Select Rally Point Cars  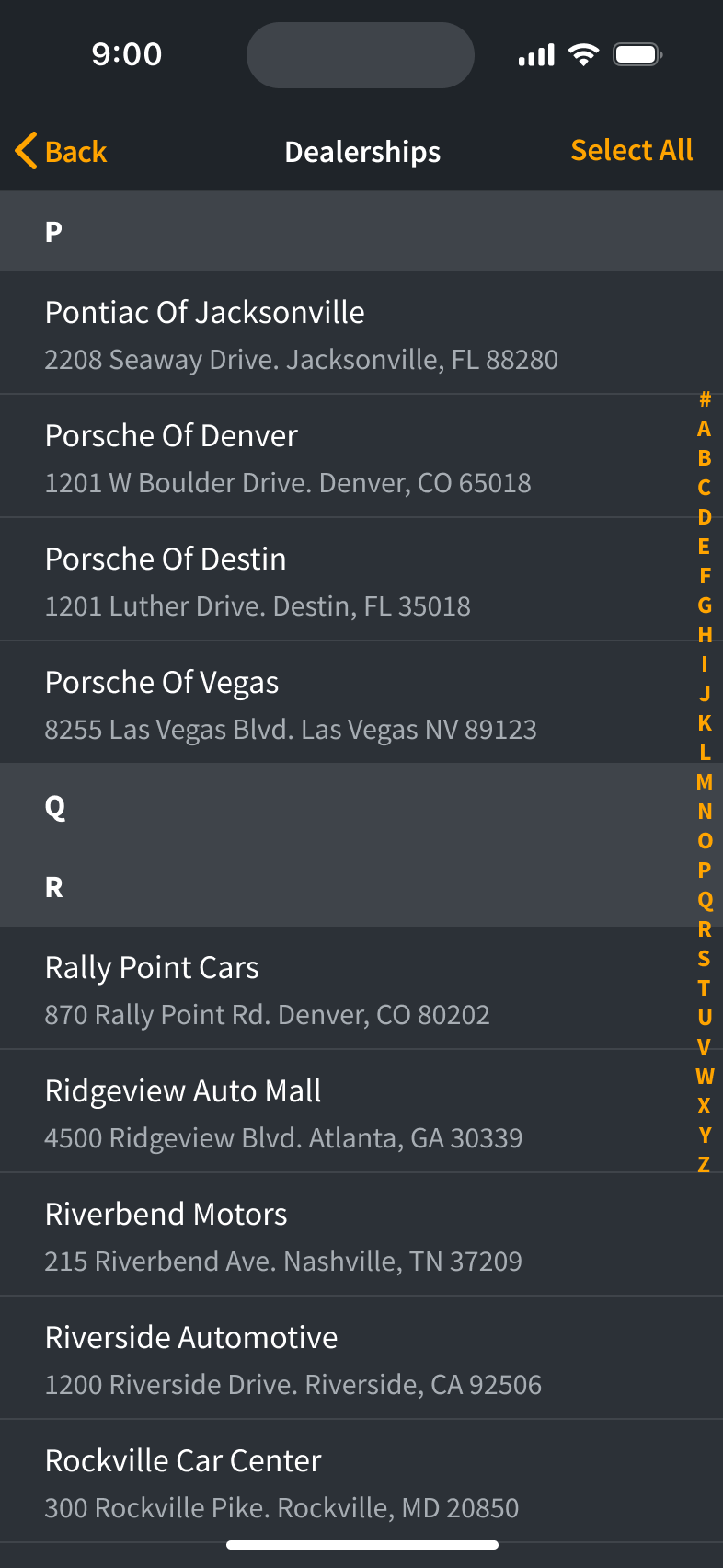(340, 988)
